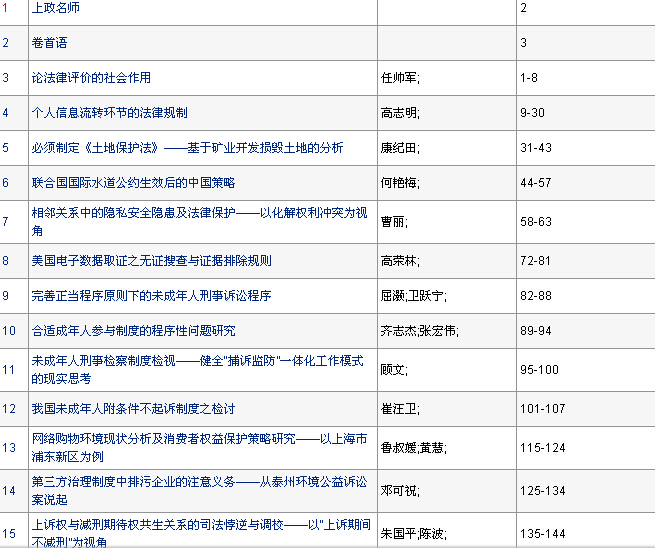Open the 卷首语 entry
655x548 pixels.
[x=49, y=43]
